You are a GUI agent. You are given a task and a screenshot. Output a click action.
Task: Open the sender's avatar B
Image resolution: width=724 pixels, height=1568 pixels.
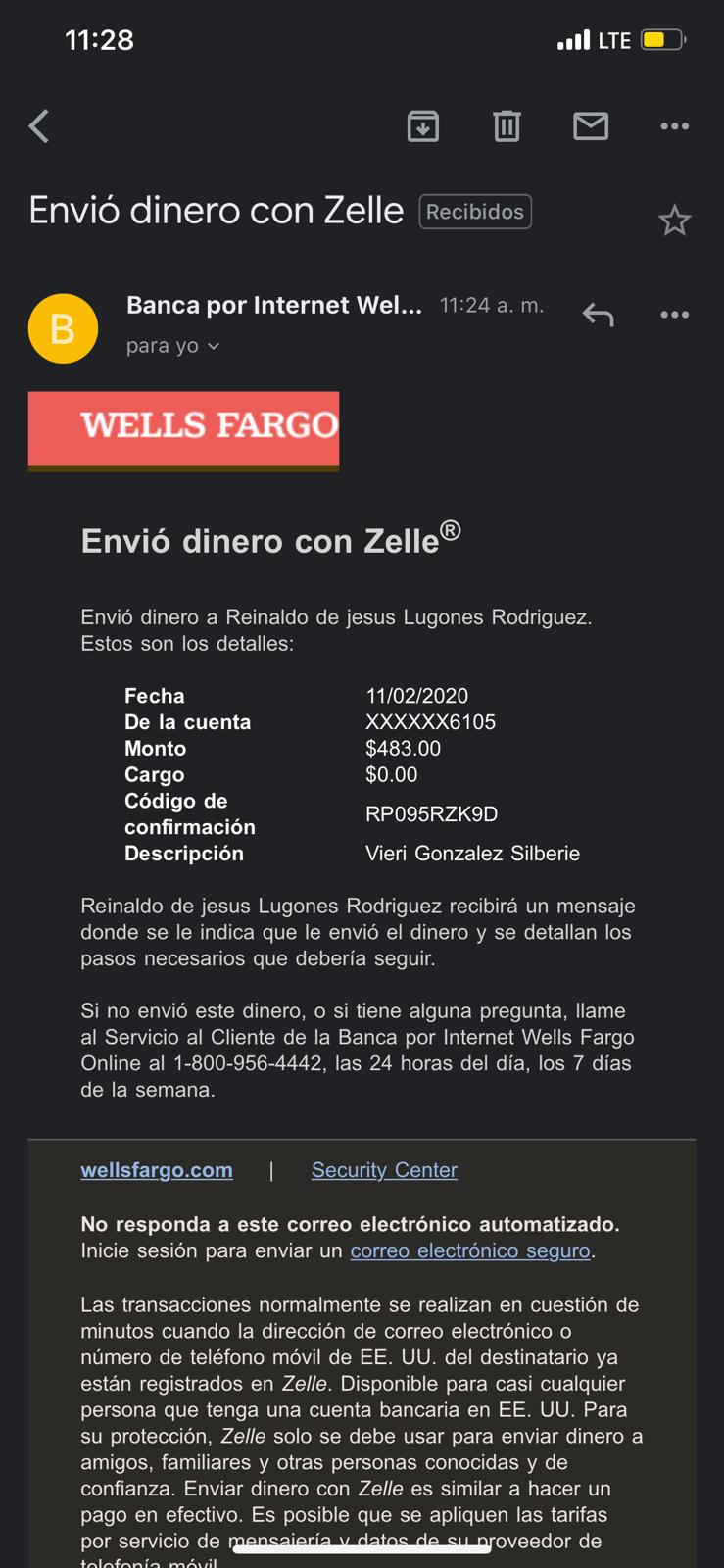click(63, 328)
